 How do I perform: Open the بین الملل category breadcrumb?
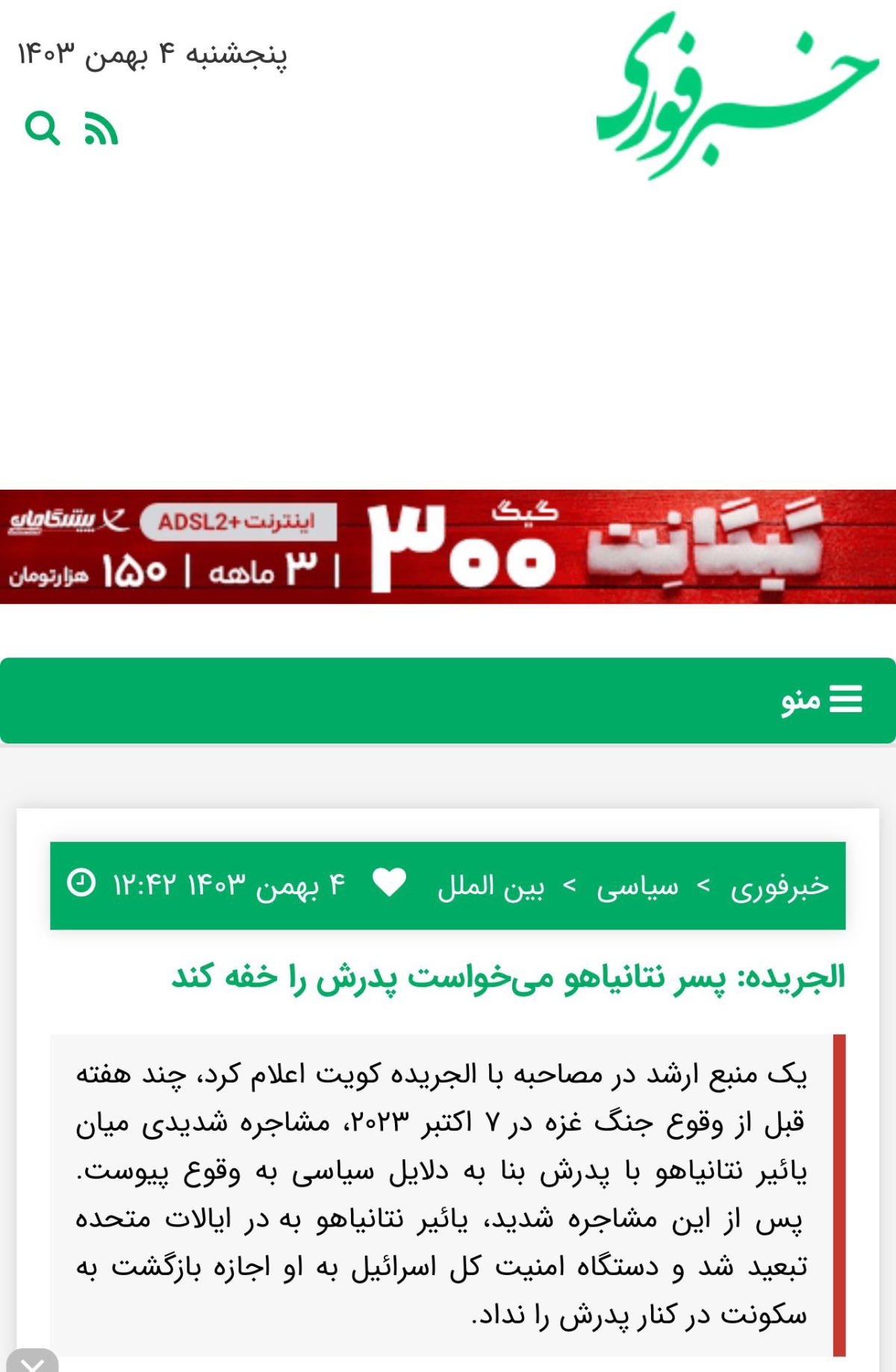click(491, 886)
